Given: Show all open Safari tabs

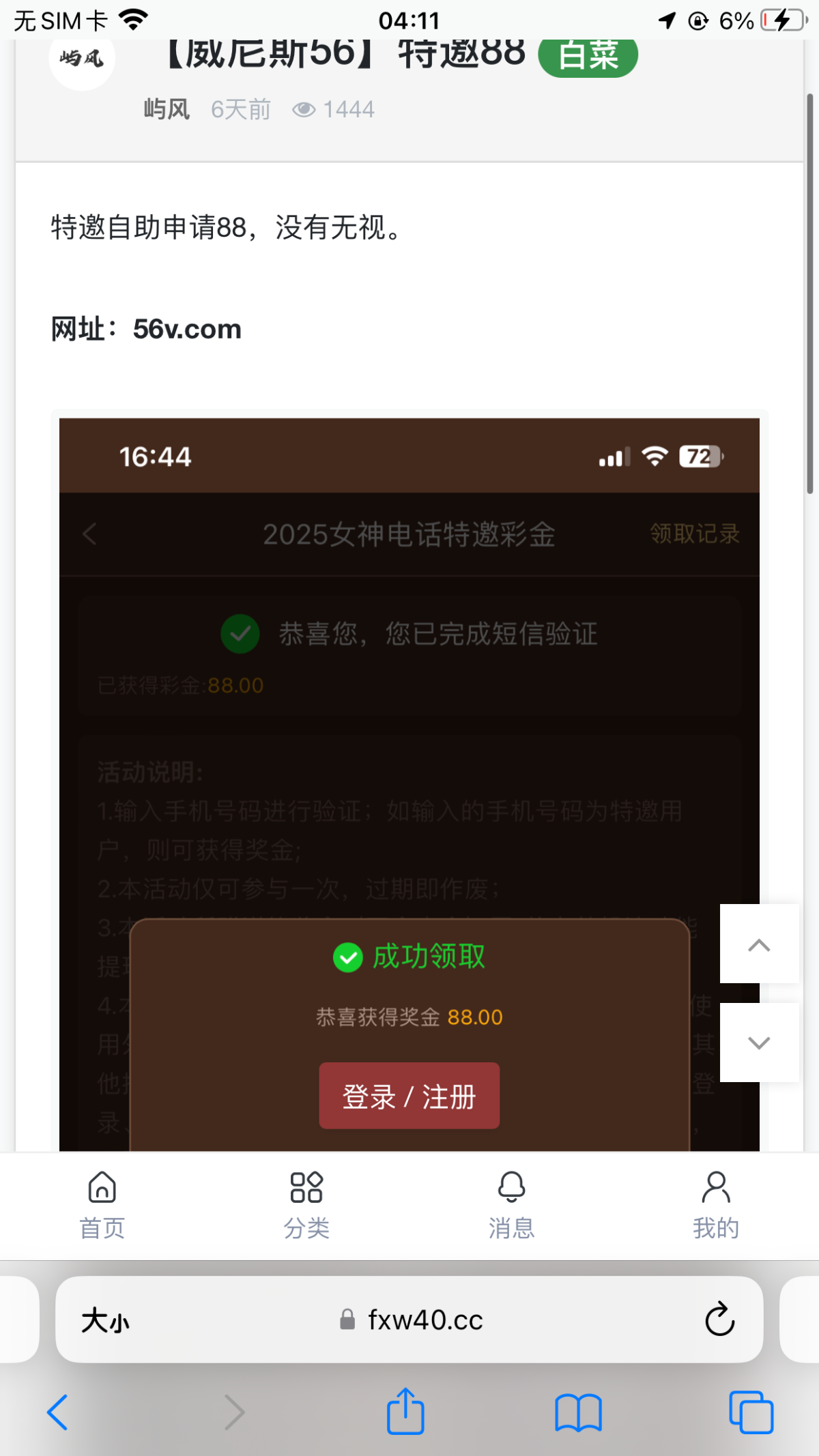Looking at the screenshot, I should point(751,1412).
